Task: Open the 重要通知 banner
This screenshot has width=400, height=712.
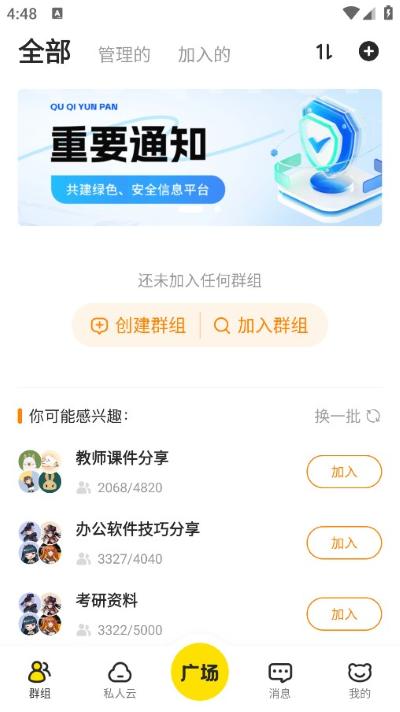Action: tap(200, 157)
